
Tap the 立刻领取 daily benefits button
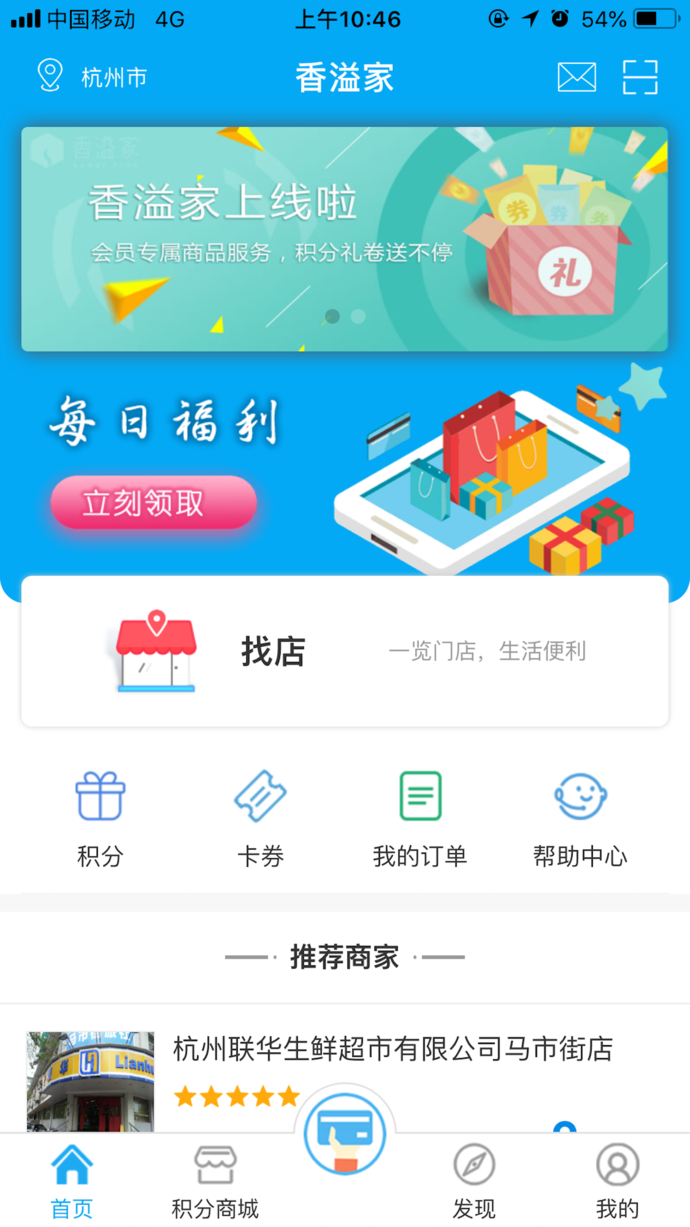point(154,502)
